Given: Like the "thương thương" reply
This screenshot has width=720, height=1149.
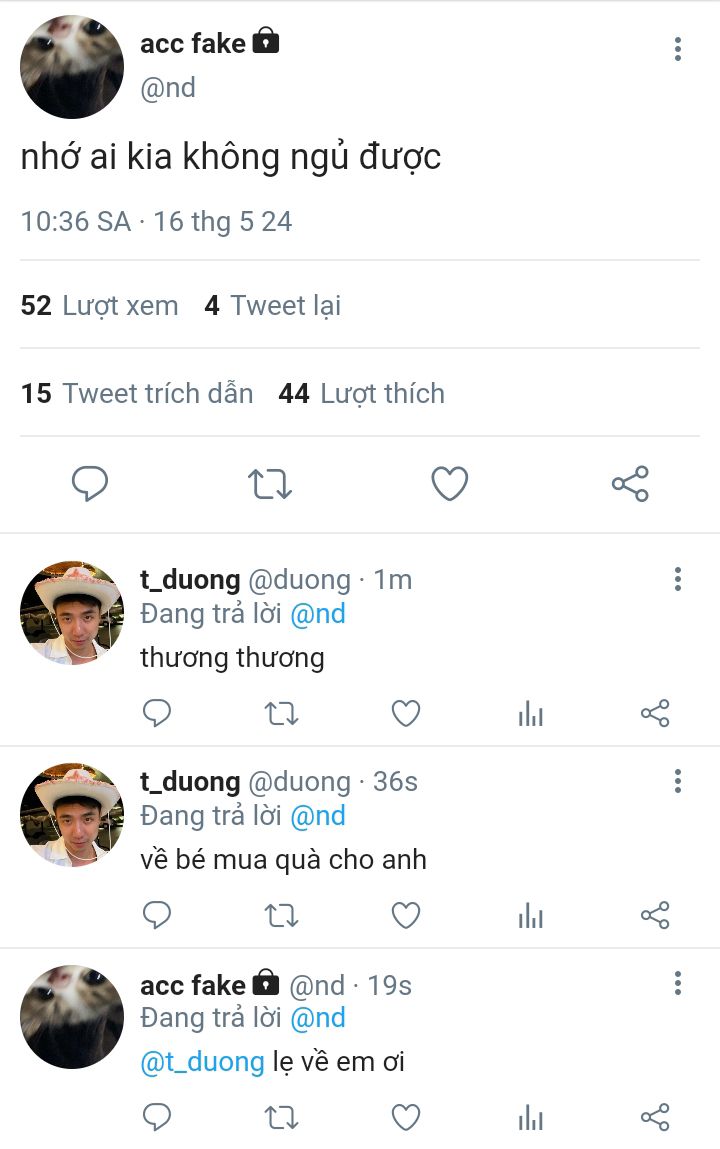Looking at the screenshot, I should click(405, 713).
